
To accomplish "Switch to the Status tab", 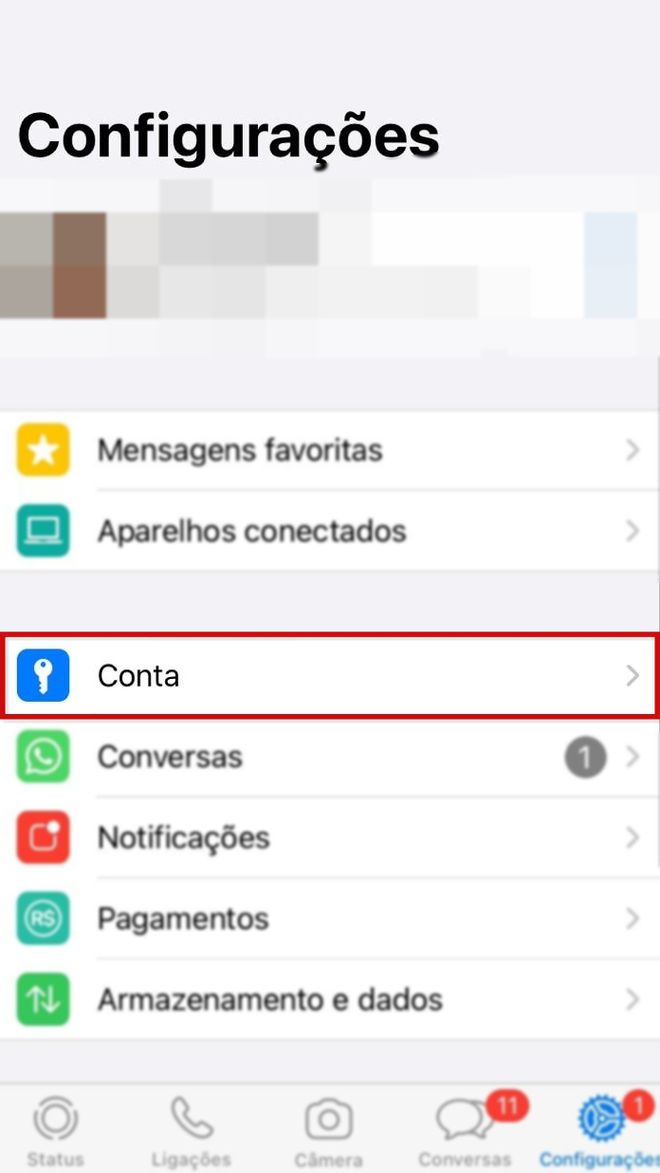I will [55, 1130].
